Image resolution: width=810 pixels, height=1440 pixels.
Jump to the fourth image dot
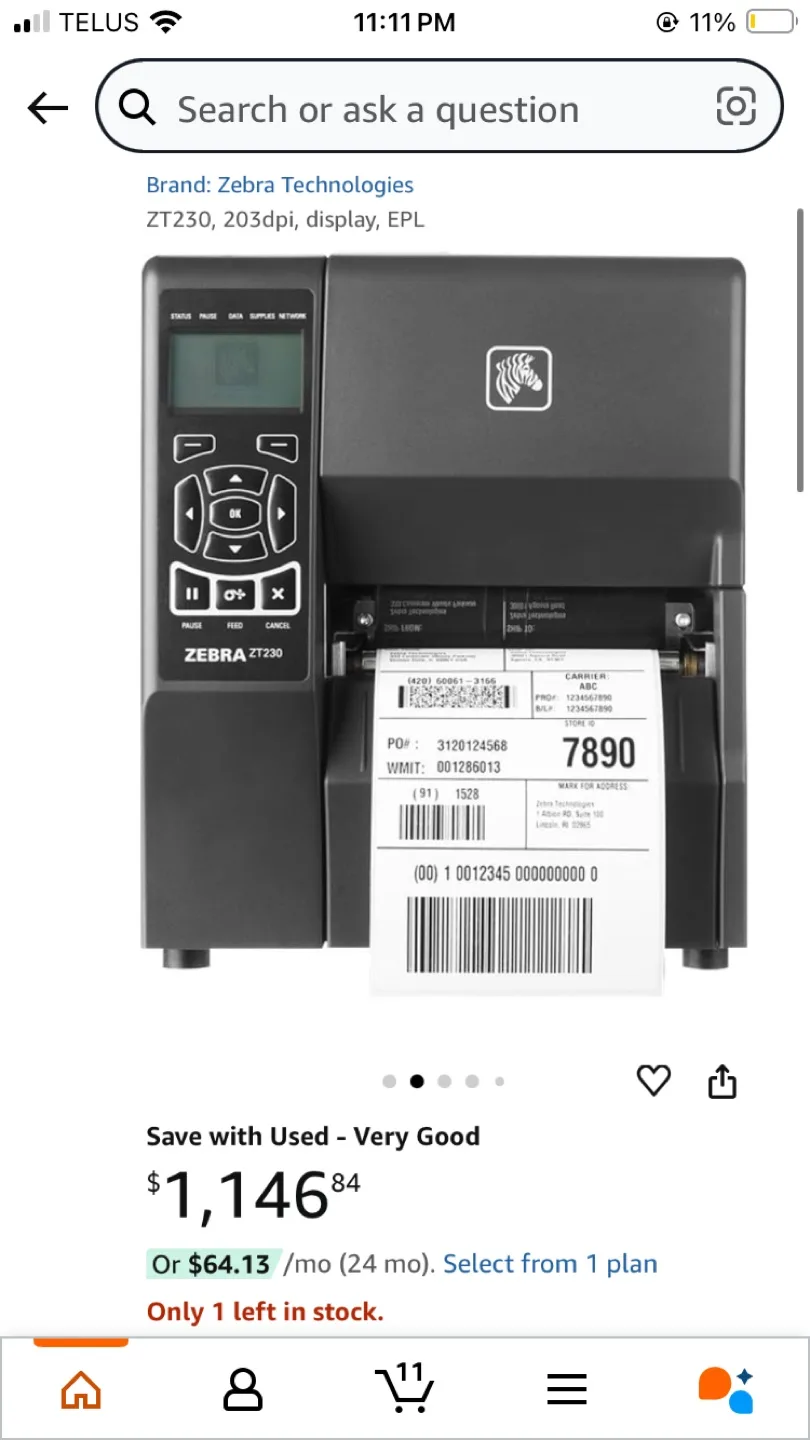(x=471, y=1081)
